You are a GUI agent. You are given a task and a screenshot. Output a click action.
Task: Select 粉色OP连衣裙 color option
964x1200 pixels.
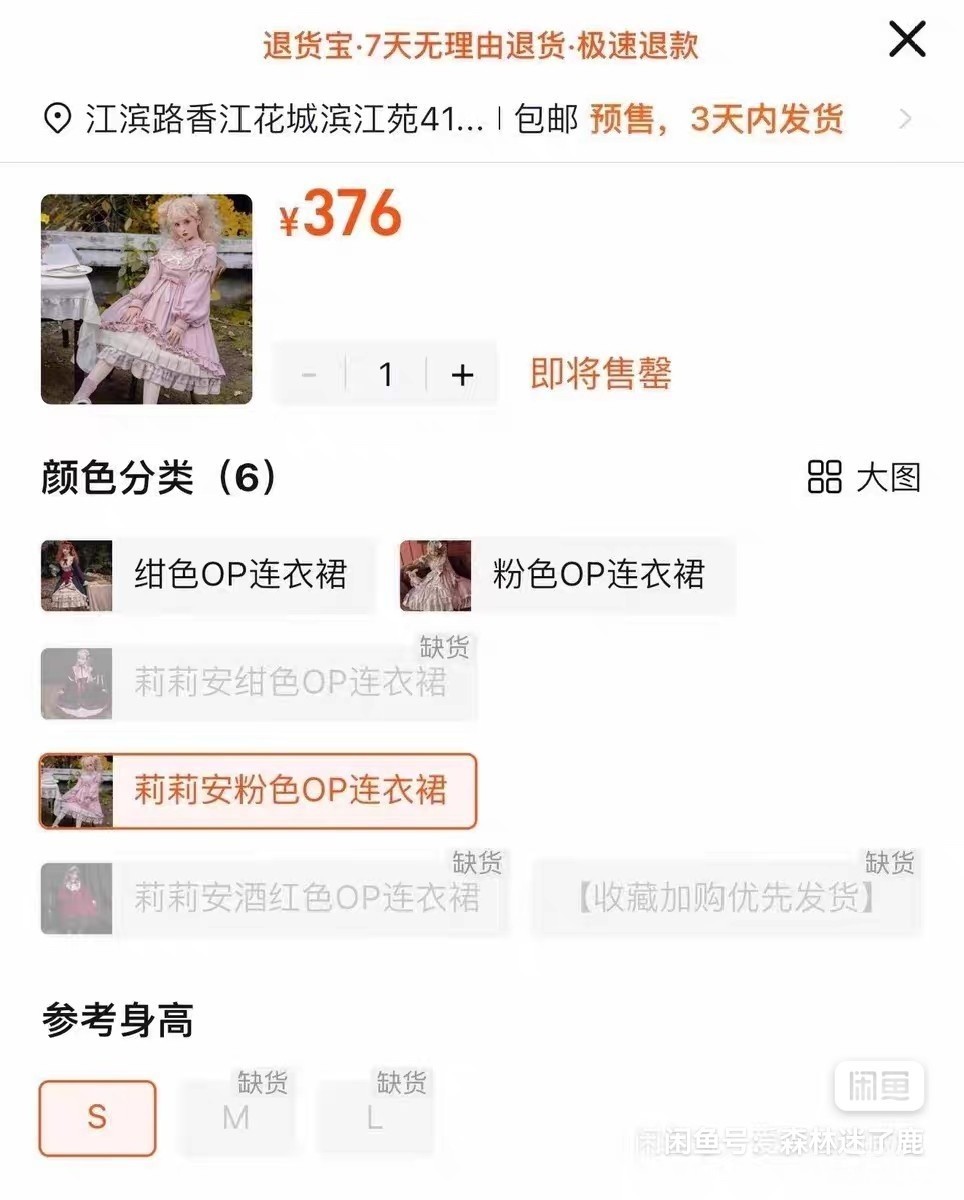coord(567,575)
